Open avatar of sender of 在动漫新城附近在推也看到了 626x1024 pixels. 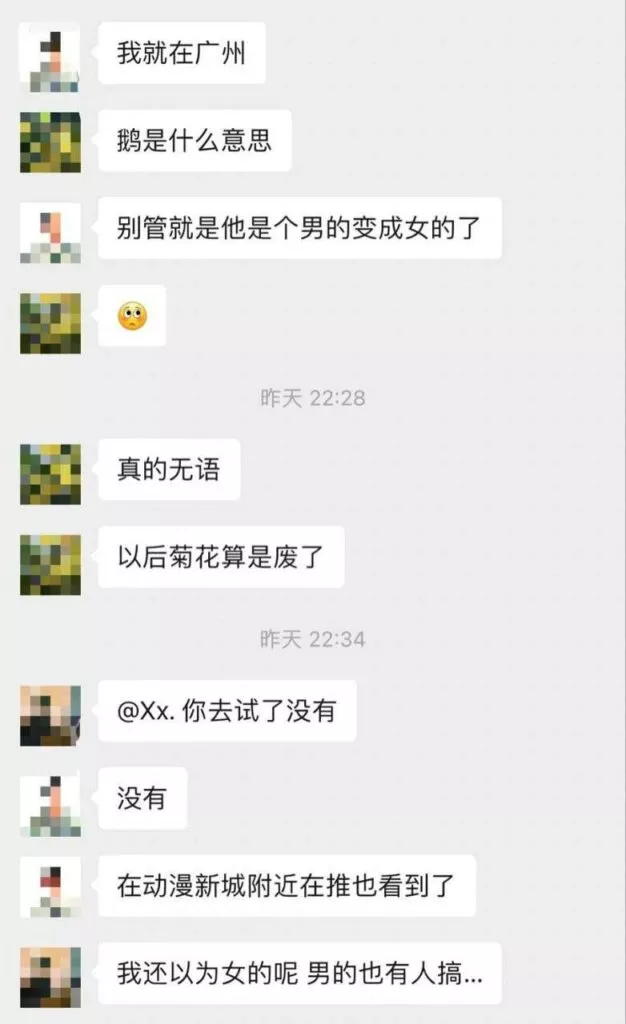click(50, 888)
